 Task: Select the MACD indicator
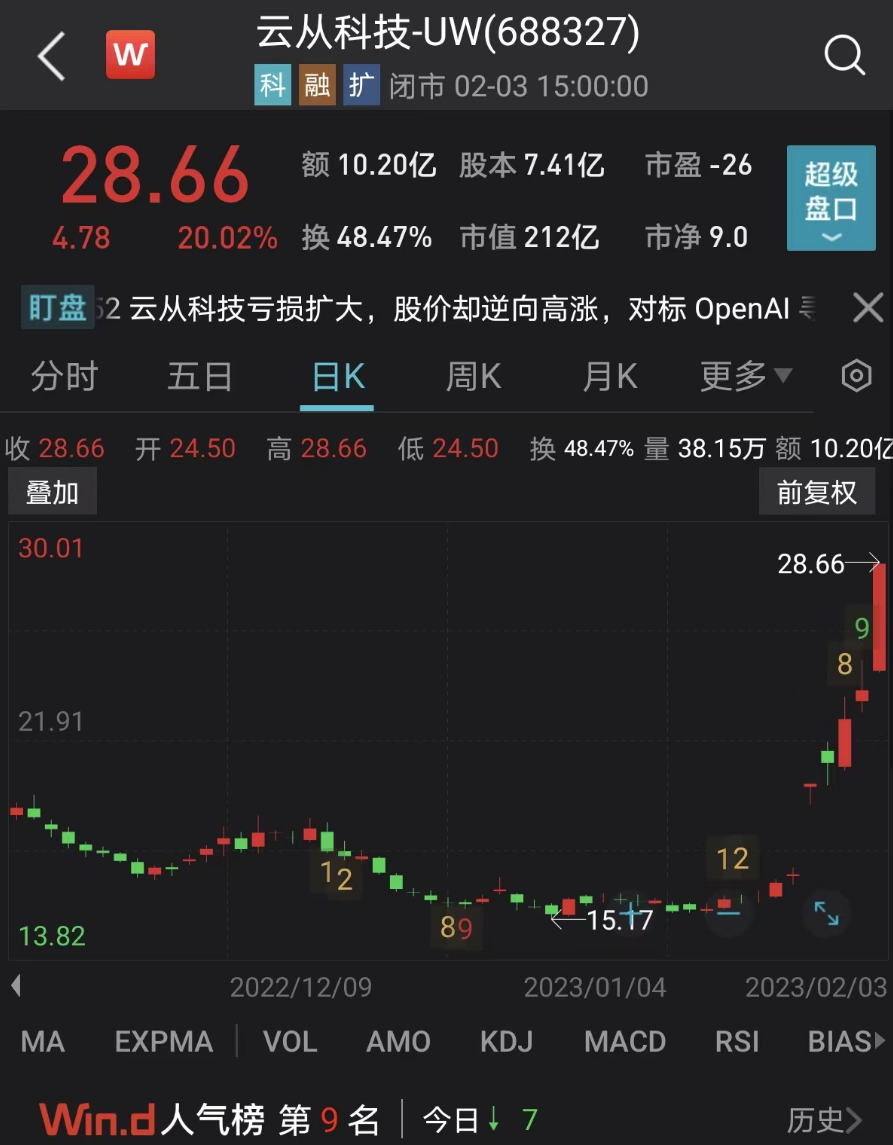[625, 1042]
